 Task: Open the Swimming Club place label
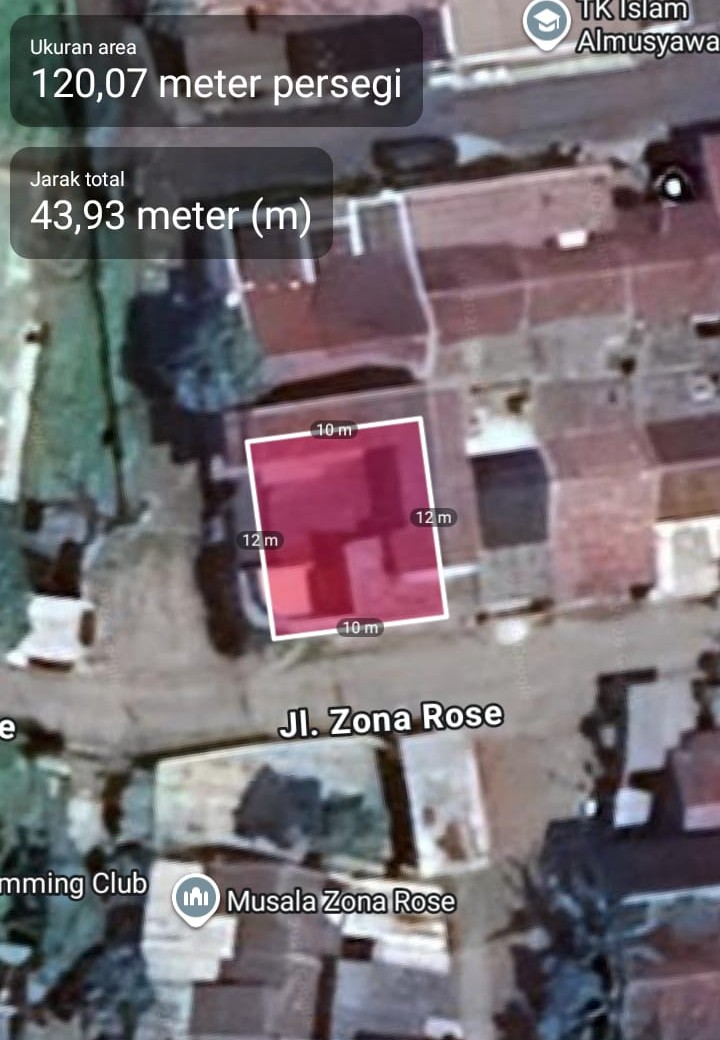(x=72, y=884)
